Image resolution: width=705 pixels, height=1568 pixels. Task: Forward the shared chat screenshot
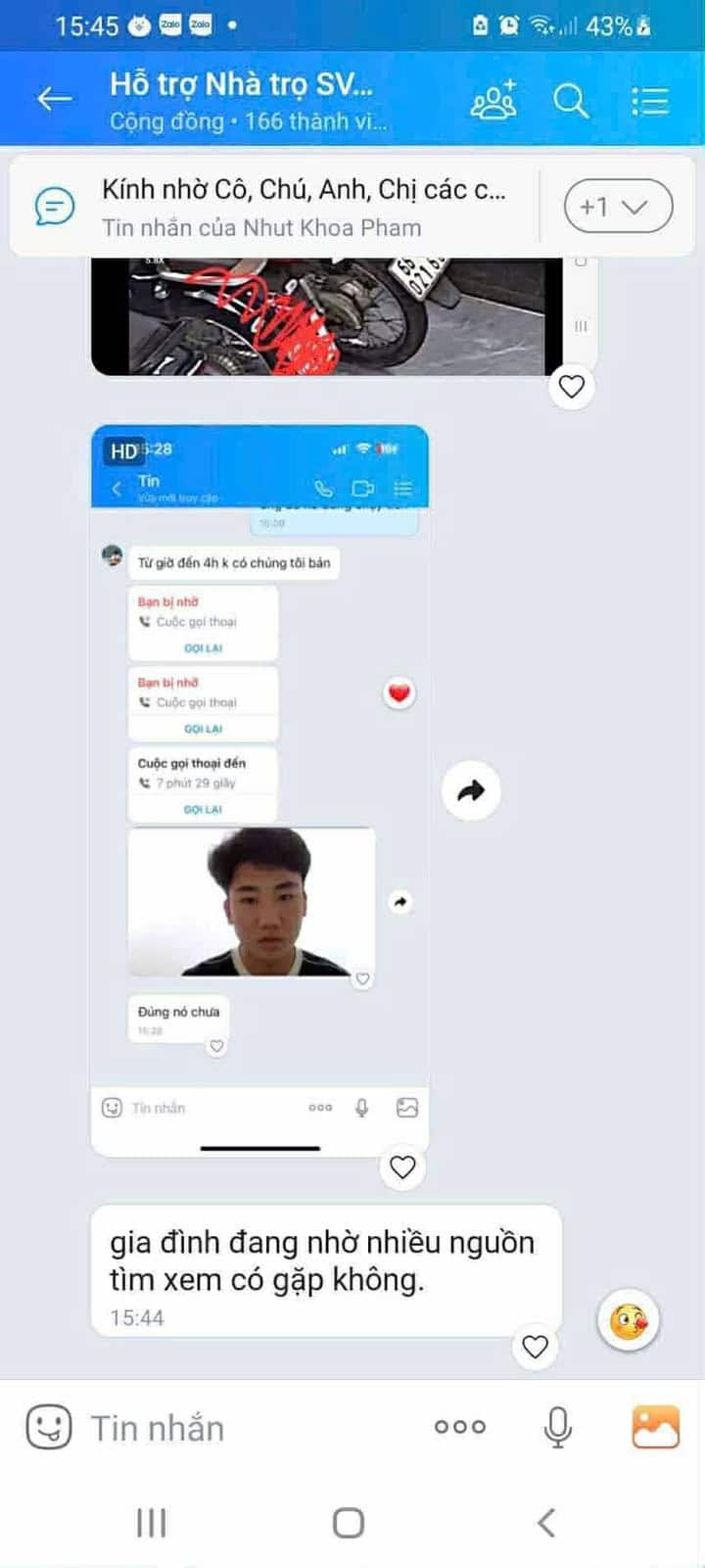click(471, 791)
